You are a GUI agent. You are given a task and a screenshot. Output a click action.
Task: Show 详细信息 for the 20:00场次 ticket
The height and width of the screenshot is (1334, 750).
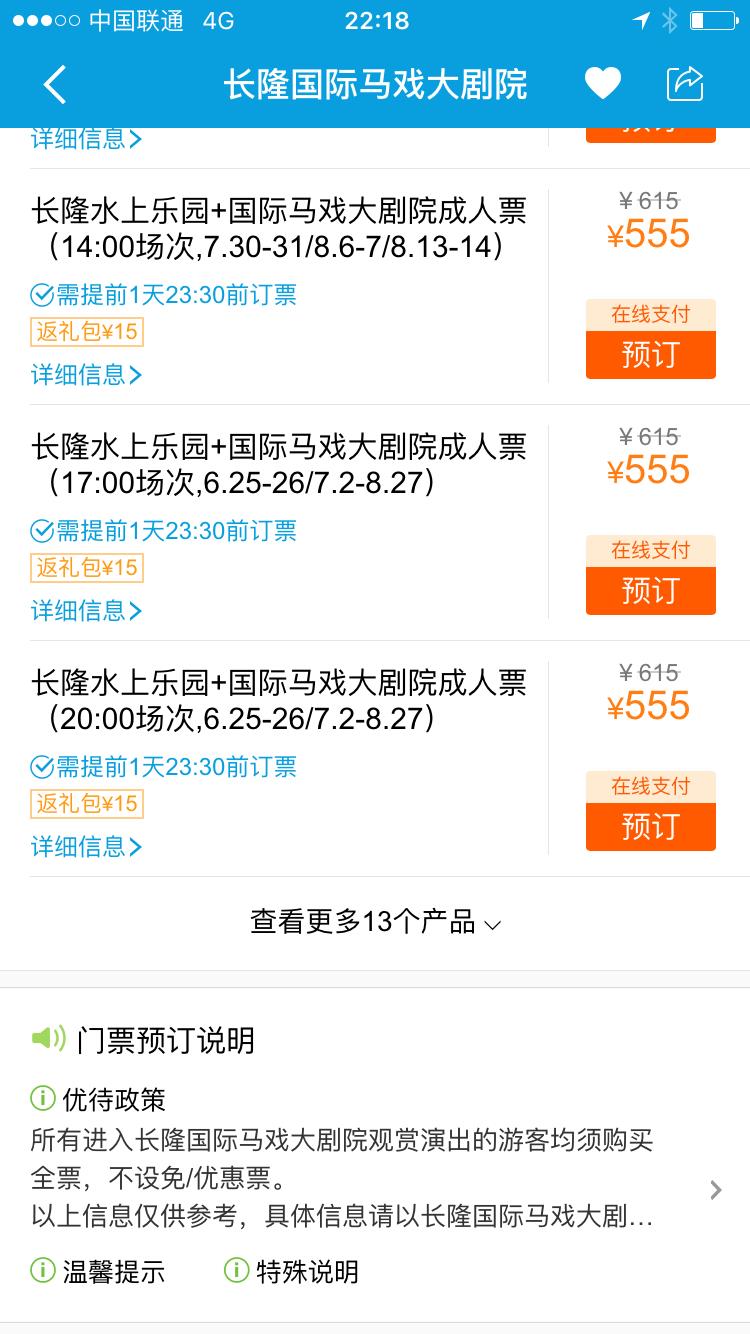[86, 847]
